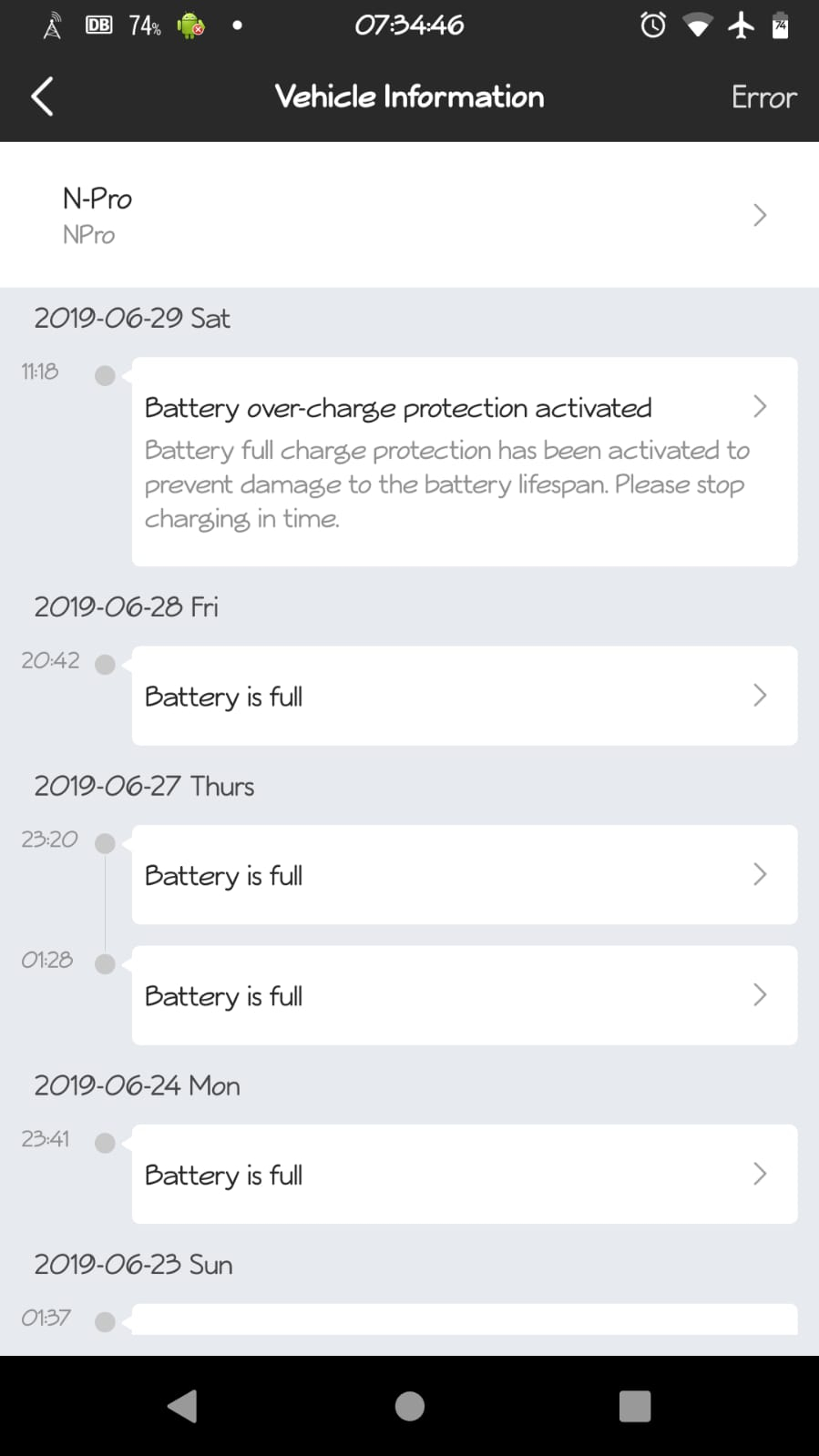819x1456 pixels.
Task: Open the 23:41 Battery is full entry
Action: [x=464, y=1174]
